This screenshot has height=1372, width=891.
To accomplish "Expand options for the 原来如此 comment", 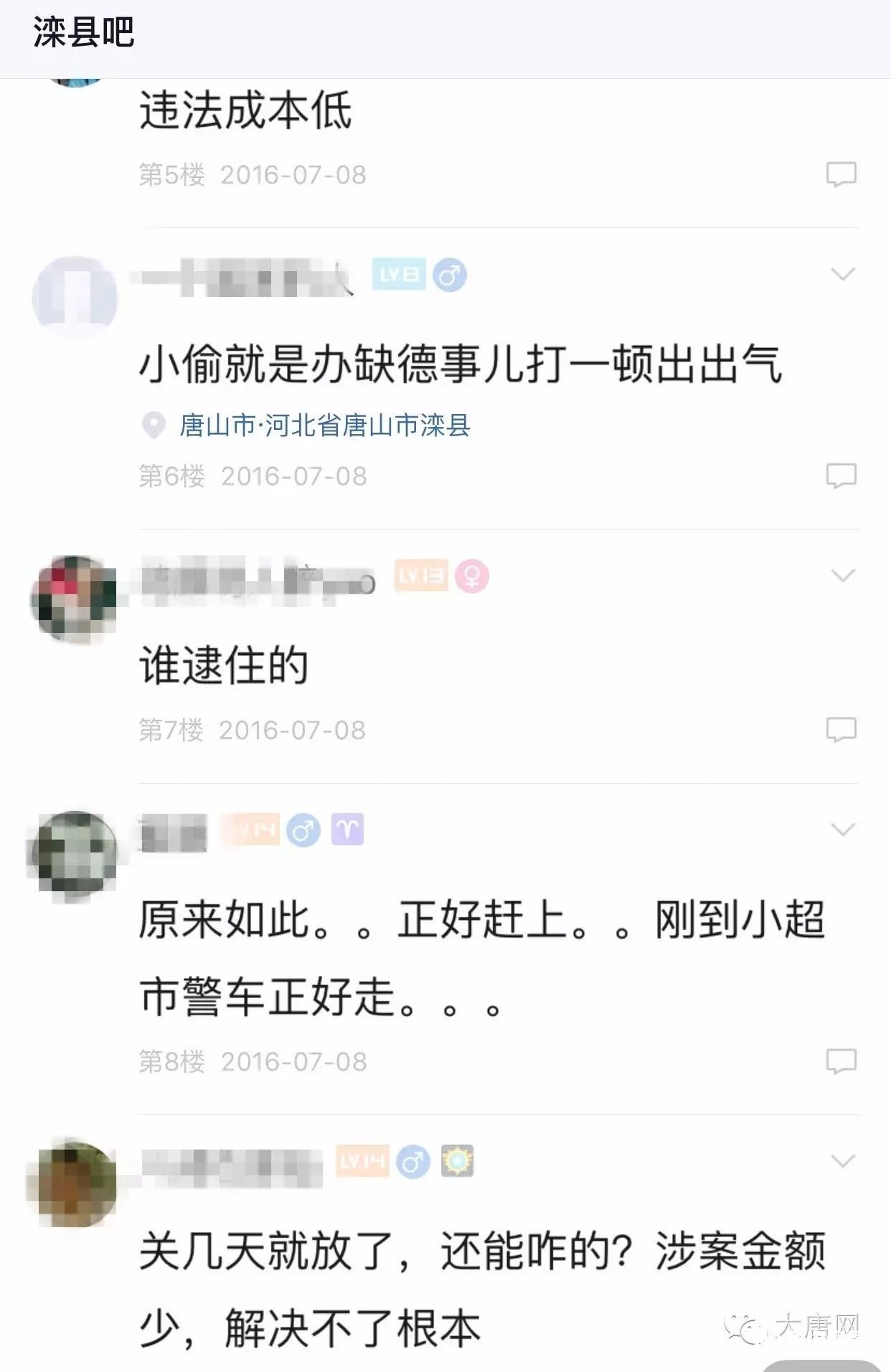I will [842, 830].
